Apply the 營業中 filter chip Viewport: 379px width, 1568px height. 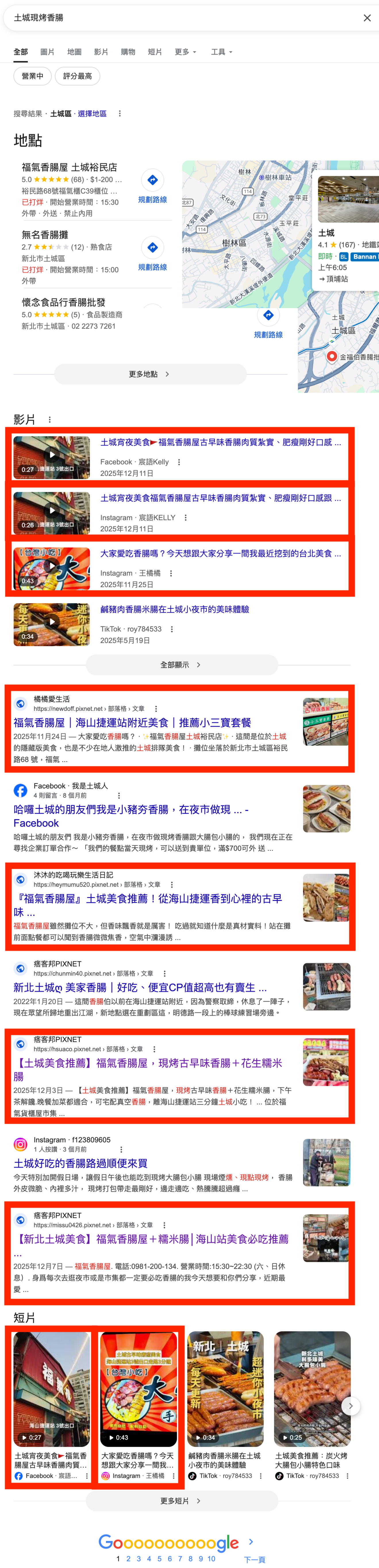32,76
